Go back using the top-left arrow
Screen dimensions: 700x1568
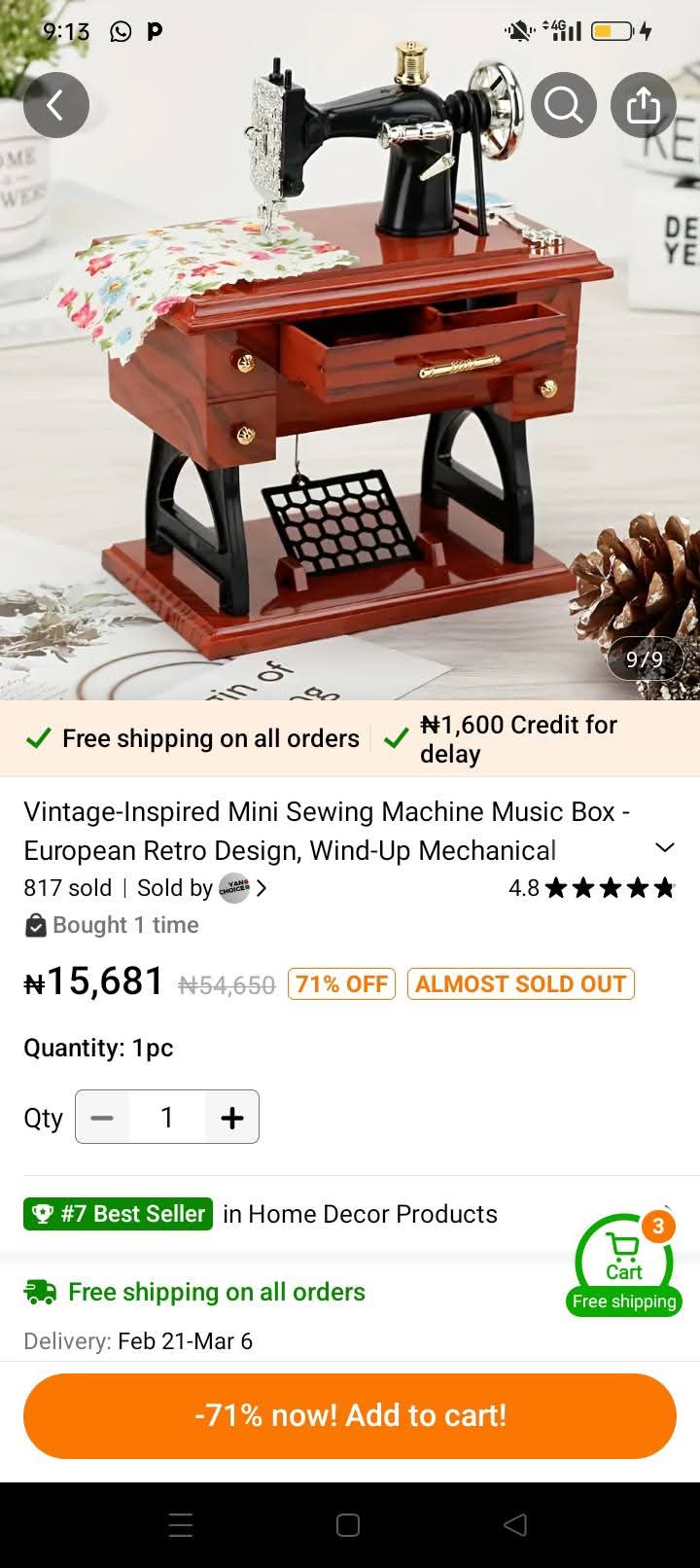pos(56,105)
